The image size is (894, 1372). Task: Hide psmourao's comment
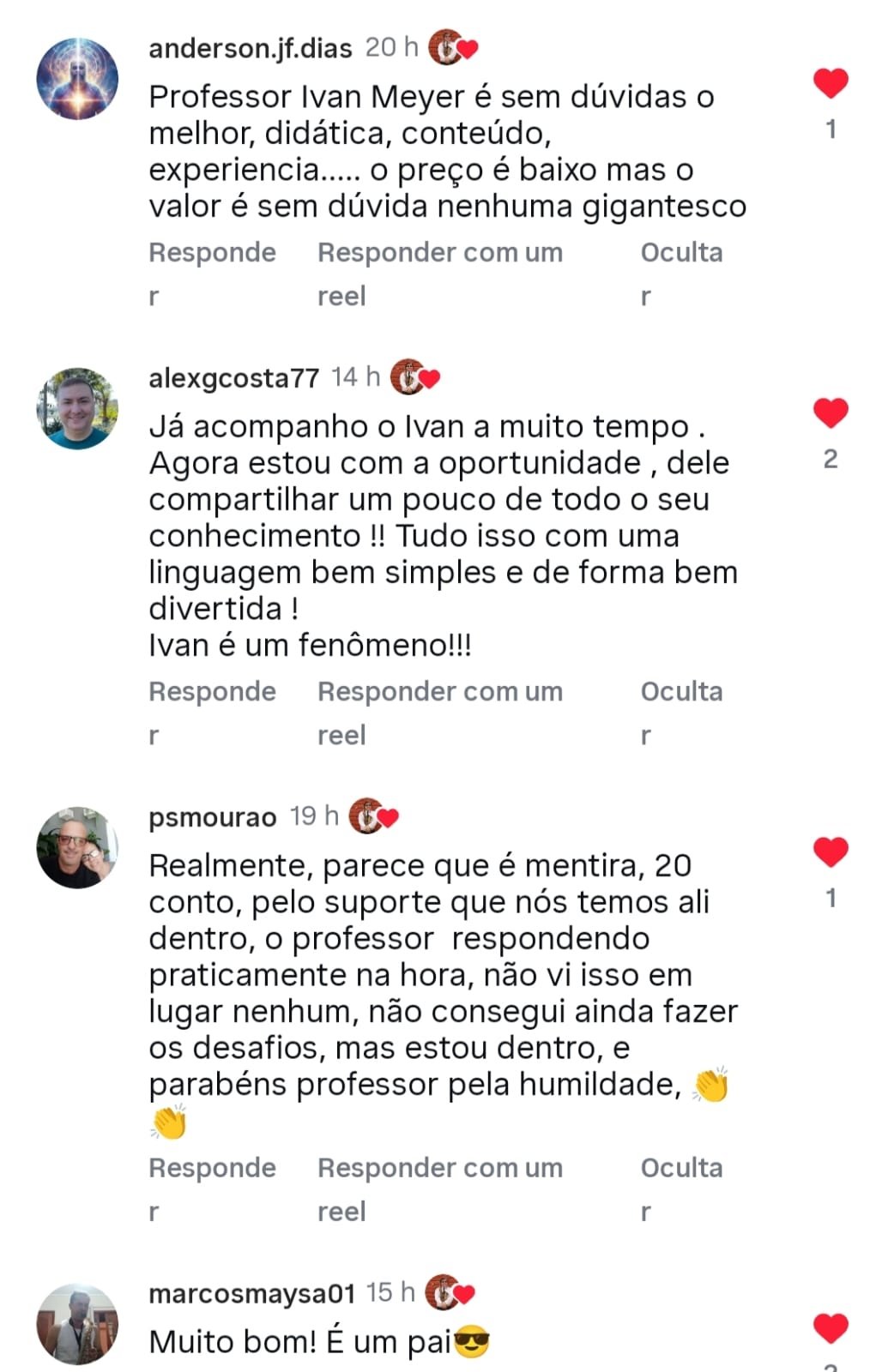click(x=681, y=1168)
